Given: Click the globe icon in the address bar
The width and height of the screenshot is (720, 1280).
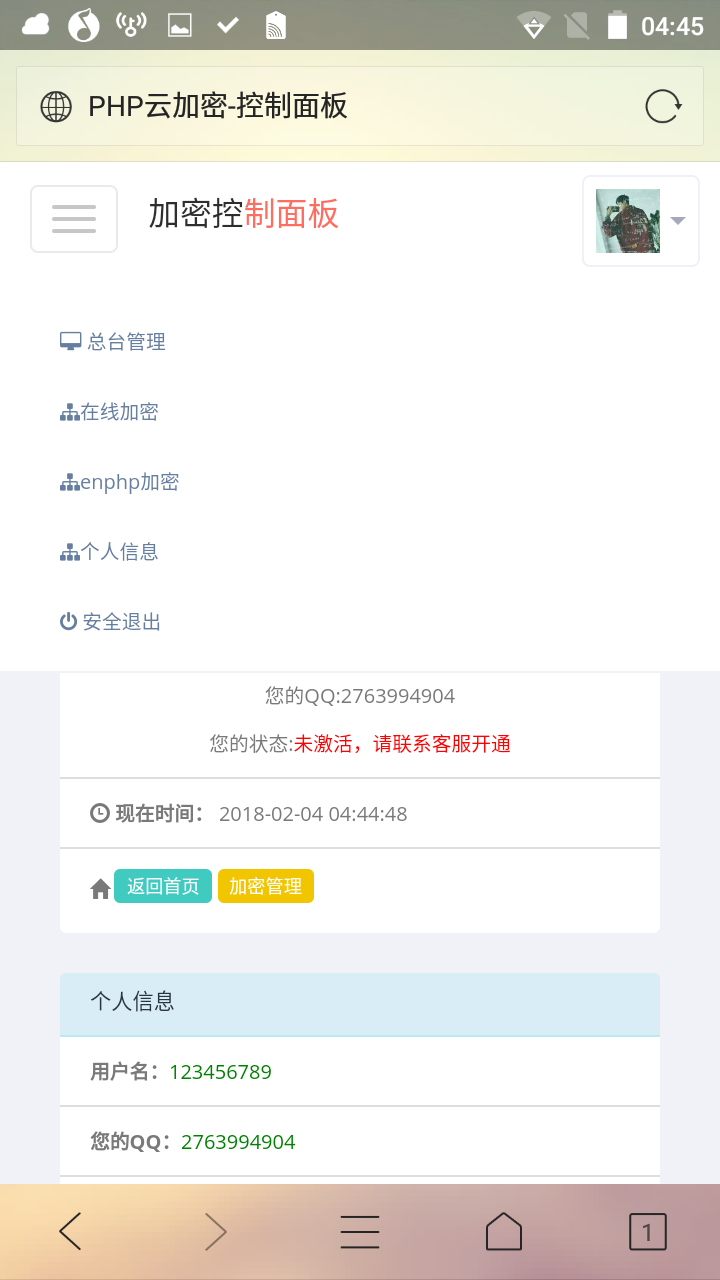Looking at the screenshot, I should 58,105.
